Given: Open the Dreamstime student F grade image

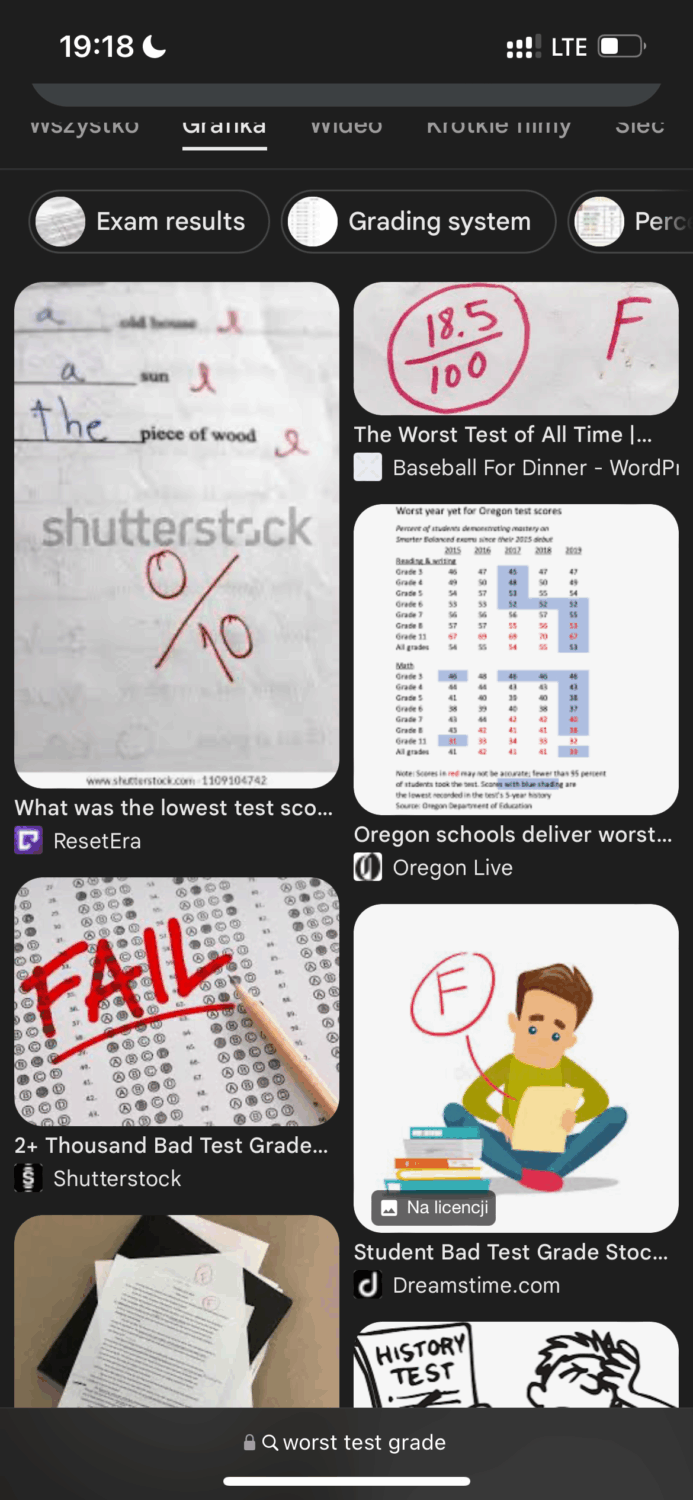Looking at the screenshot, I should click(516, 1067).
